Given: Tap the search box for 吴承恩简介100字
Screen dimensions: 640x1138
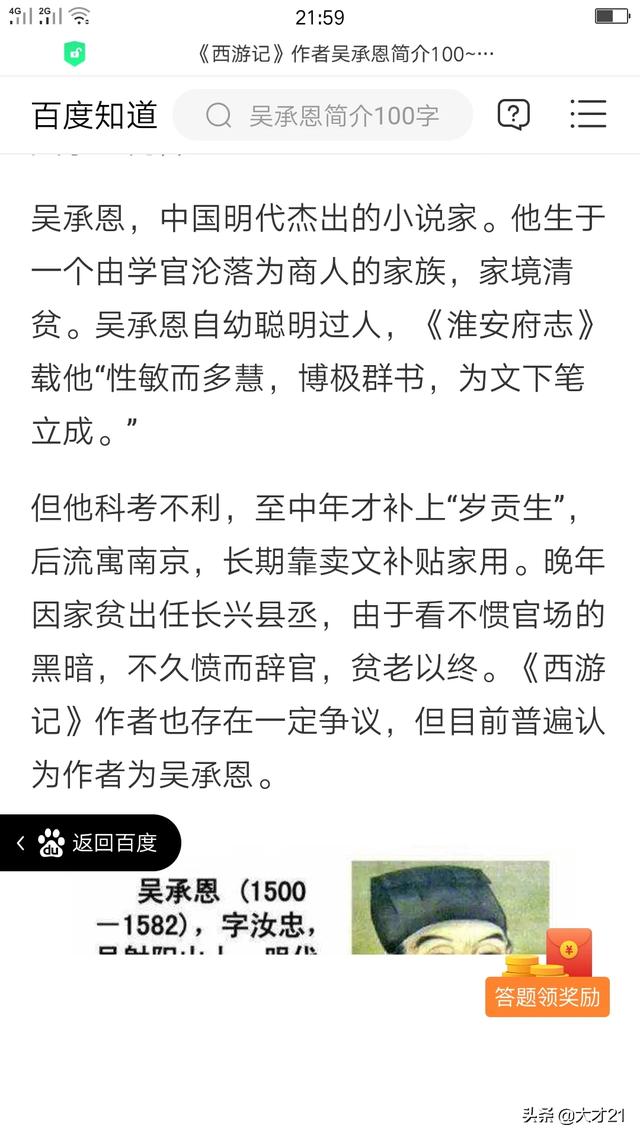Looking at the screenshot, I should (322, 115).
